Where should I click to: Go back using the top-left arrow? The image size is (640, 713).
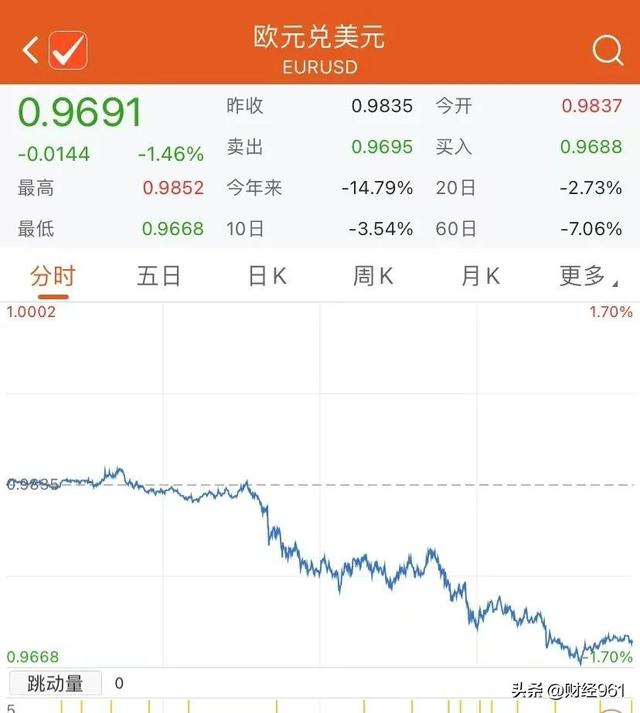[30, 50]
